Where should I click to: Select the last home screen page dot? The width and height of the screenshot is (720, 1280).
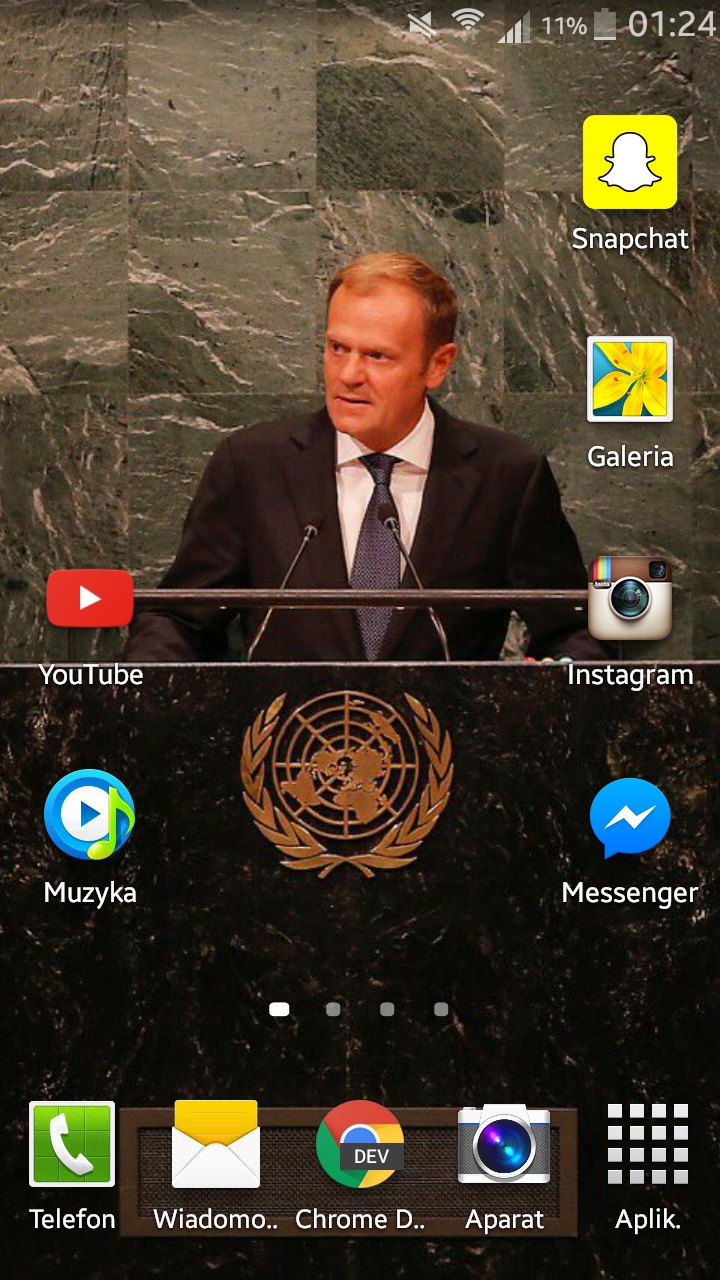[x=441, y=1010]
